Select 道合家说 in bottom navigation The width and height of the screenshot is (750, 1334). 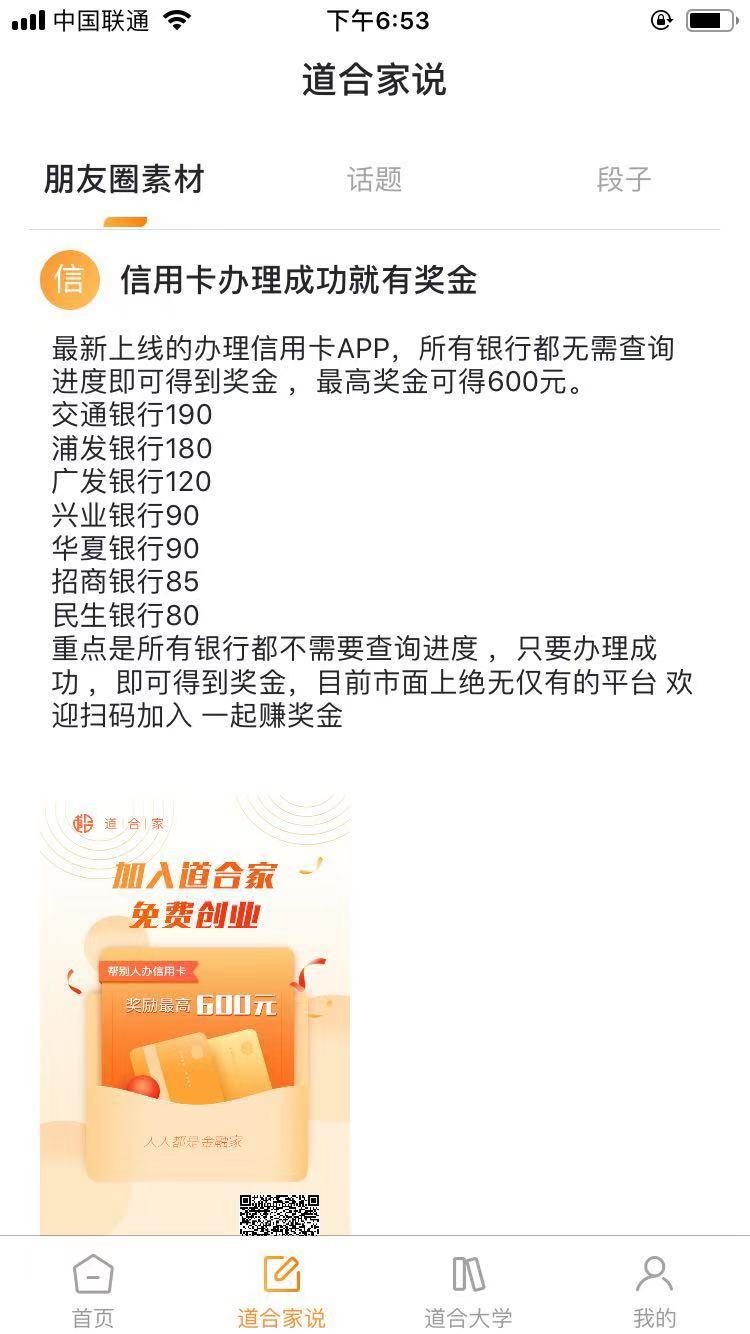[281, 1288]
